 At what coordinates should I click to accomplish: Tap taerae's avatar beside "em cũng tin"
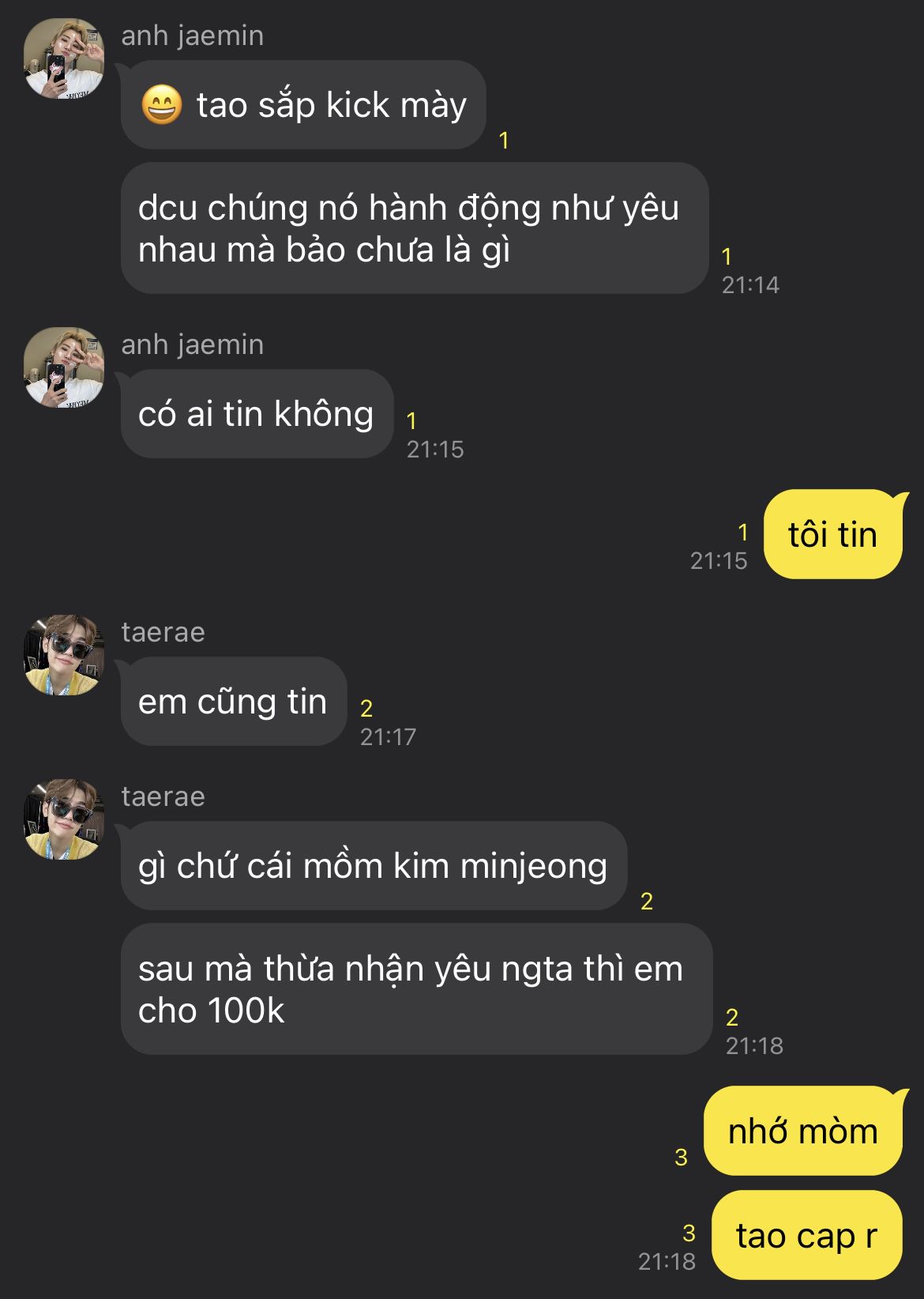[64, 655]
